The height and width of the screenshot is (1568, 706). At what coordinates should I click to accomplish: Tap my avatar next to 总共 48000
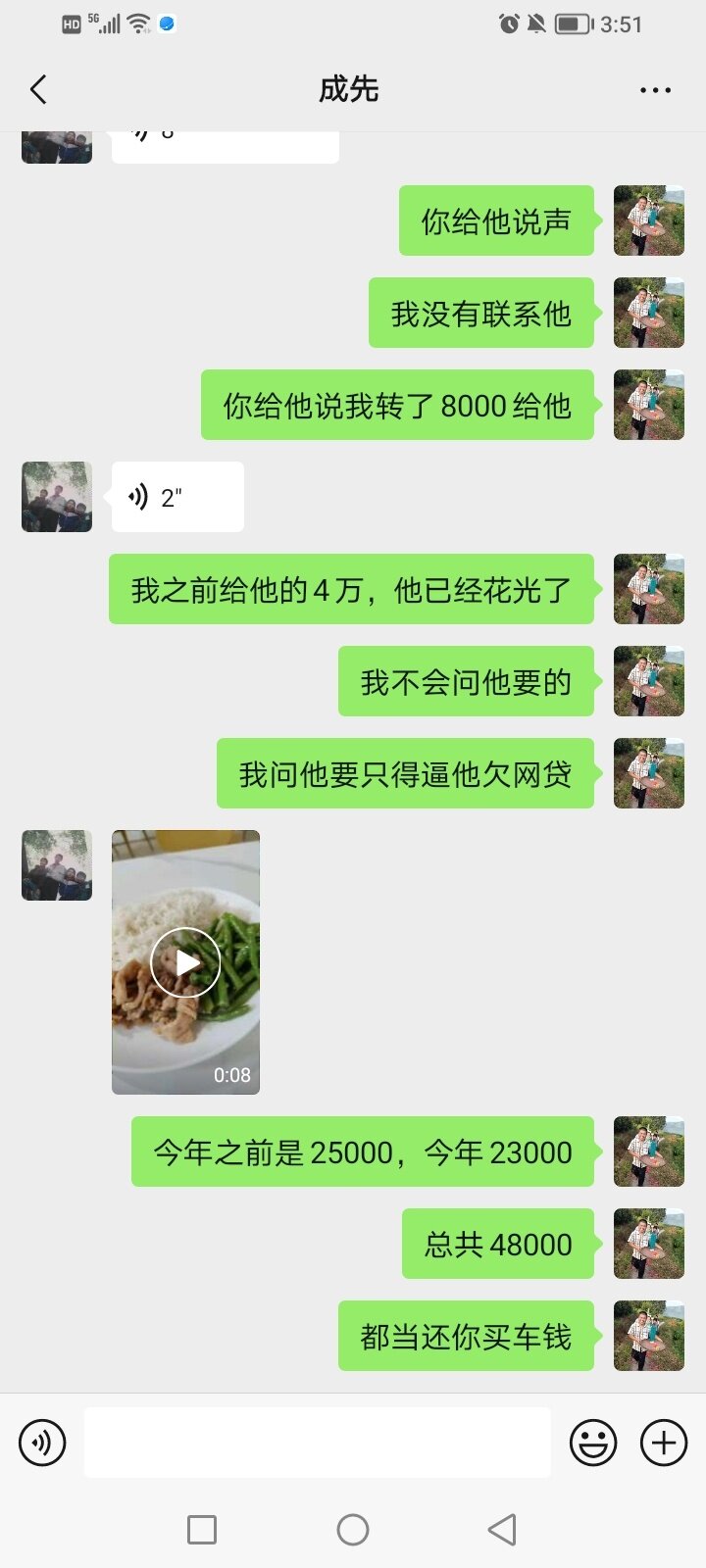coord(648,1244)
